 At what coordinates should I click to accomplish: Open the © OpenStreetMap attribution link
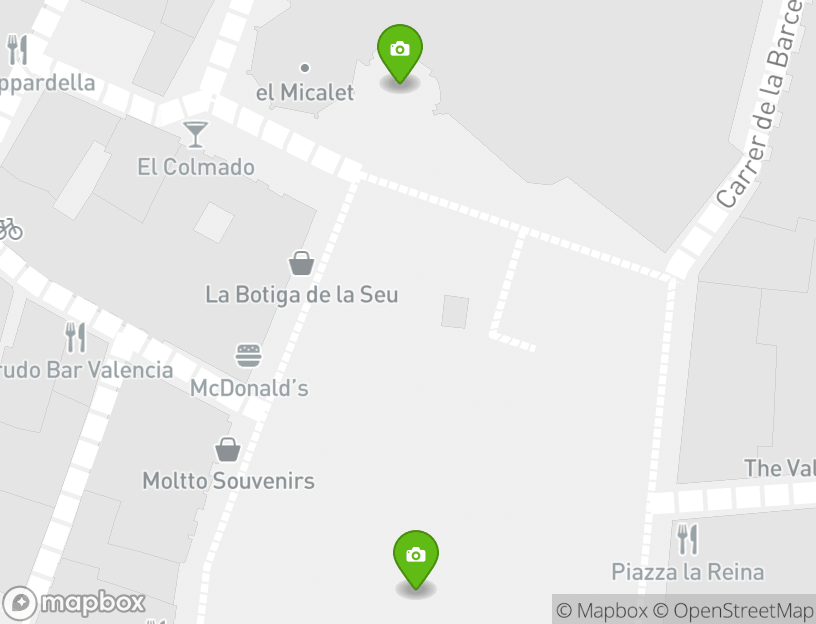click(735, 610)
